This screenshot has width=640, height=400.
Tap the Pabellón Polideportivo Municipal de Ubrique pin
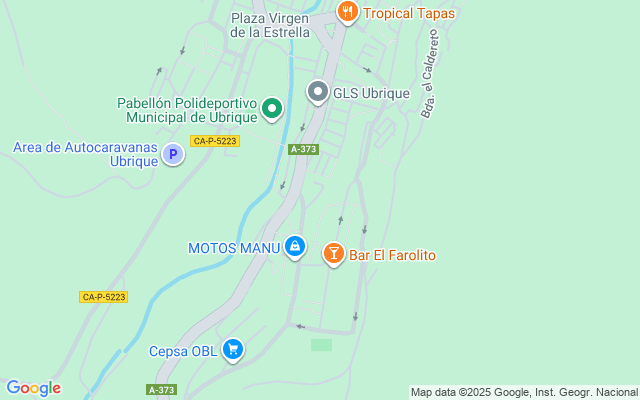pyautogui.click(x=272, y=109)
